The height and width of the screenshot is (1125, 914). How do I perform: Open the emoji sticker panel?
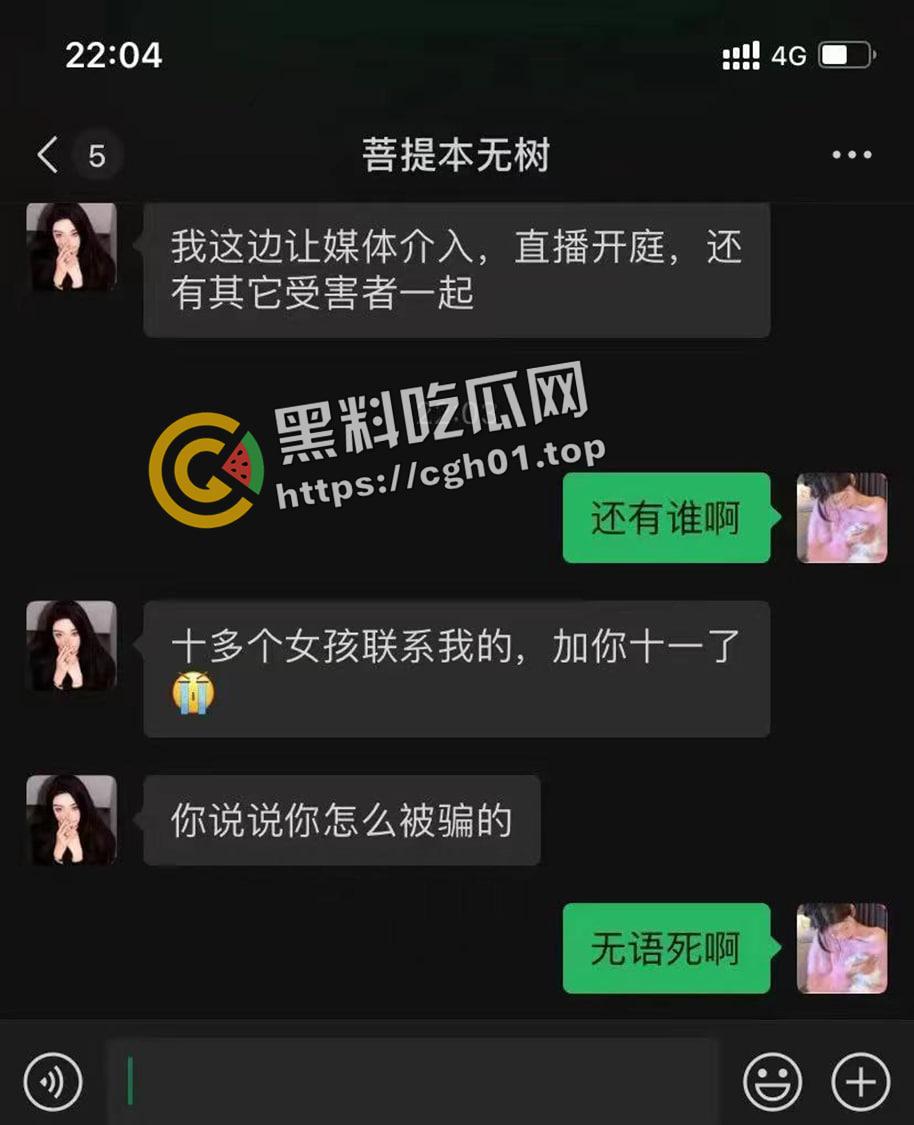[772, 1082]
